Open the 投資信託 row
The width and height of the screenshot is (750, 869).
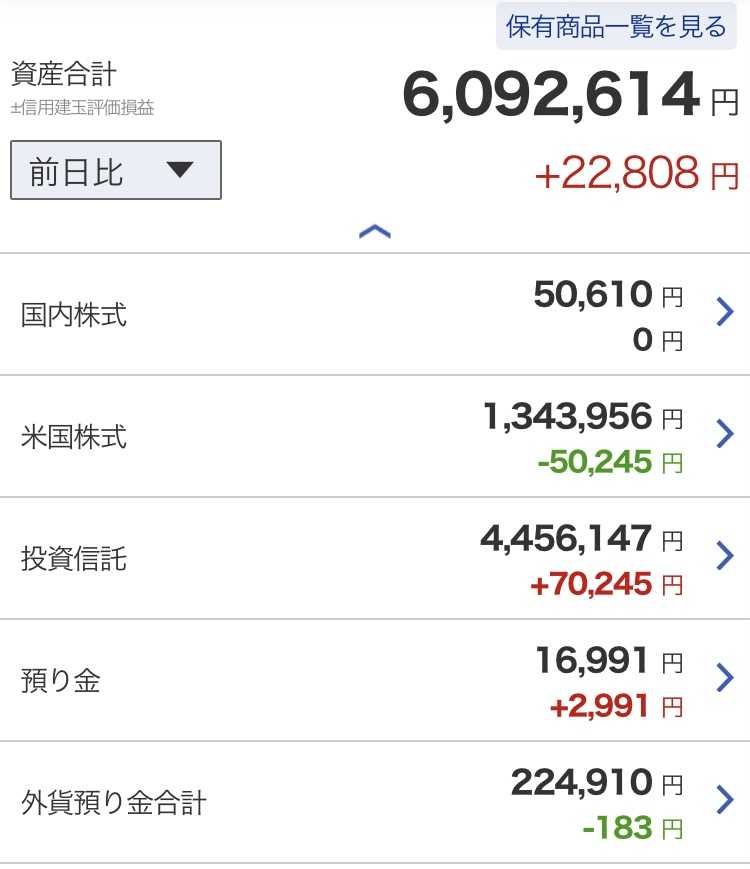point(375,558)
